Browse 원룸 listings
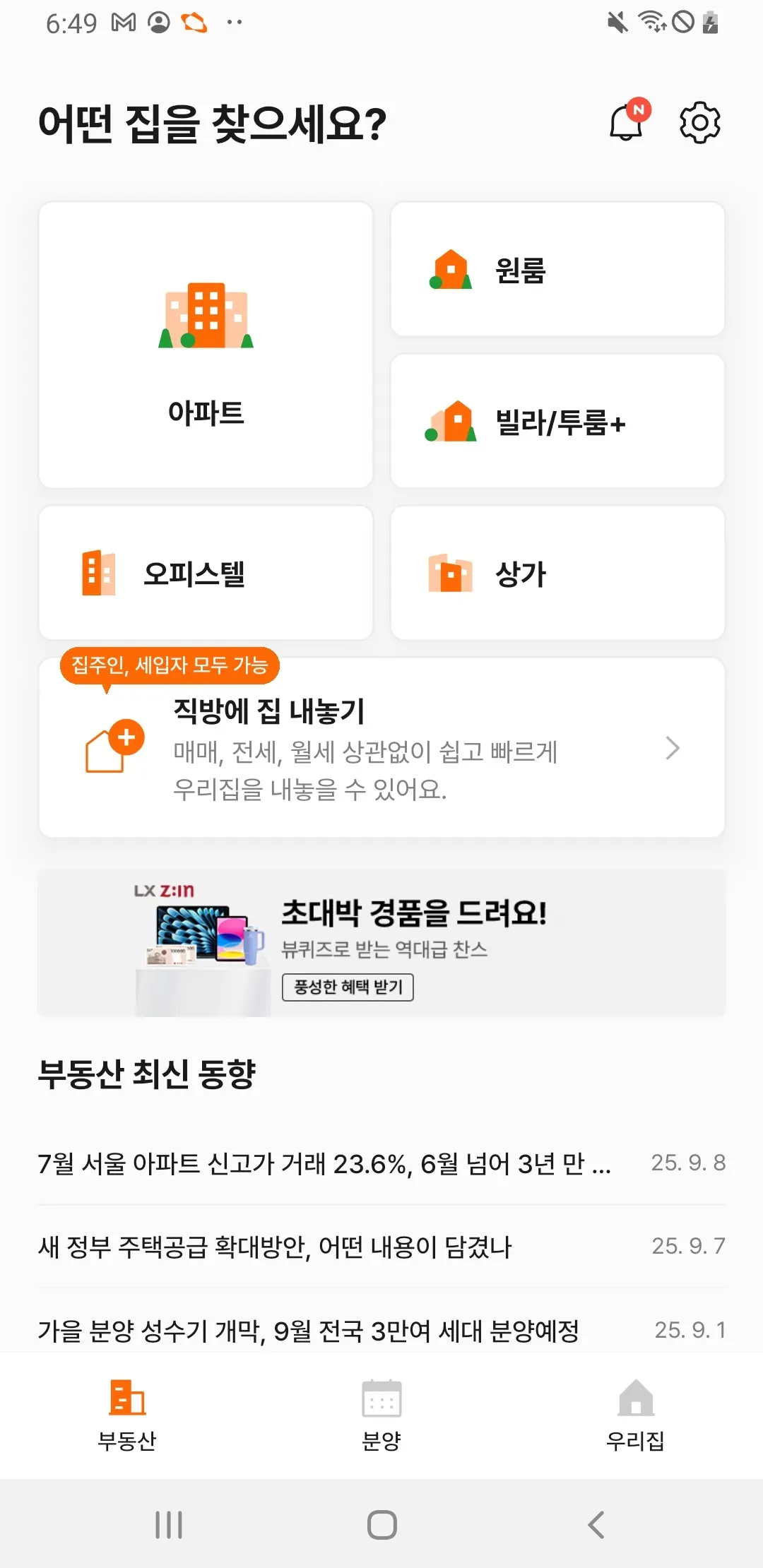763x1568 pixels. [x=557, y=269]
